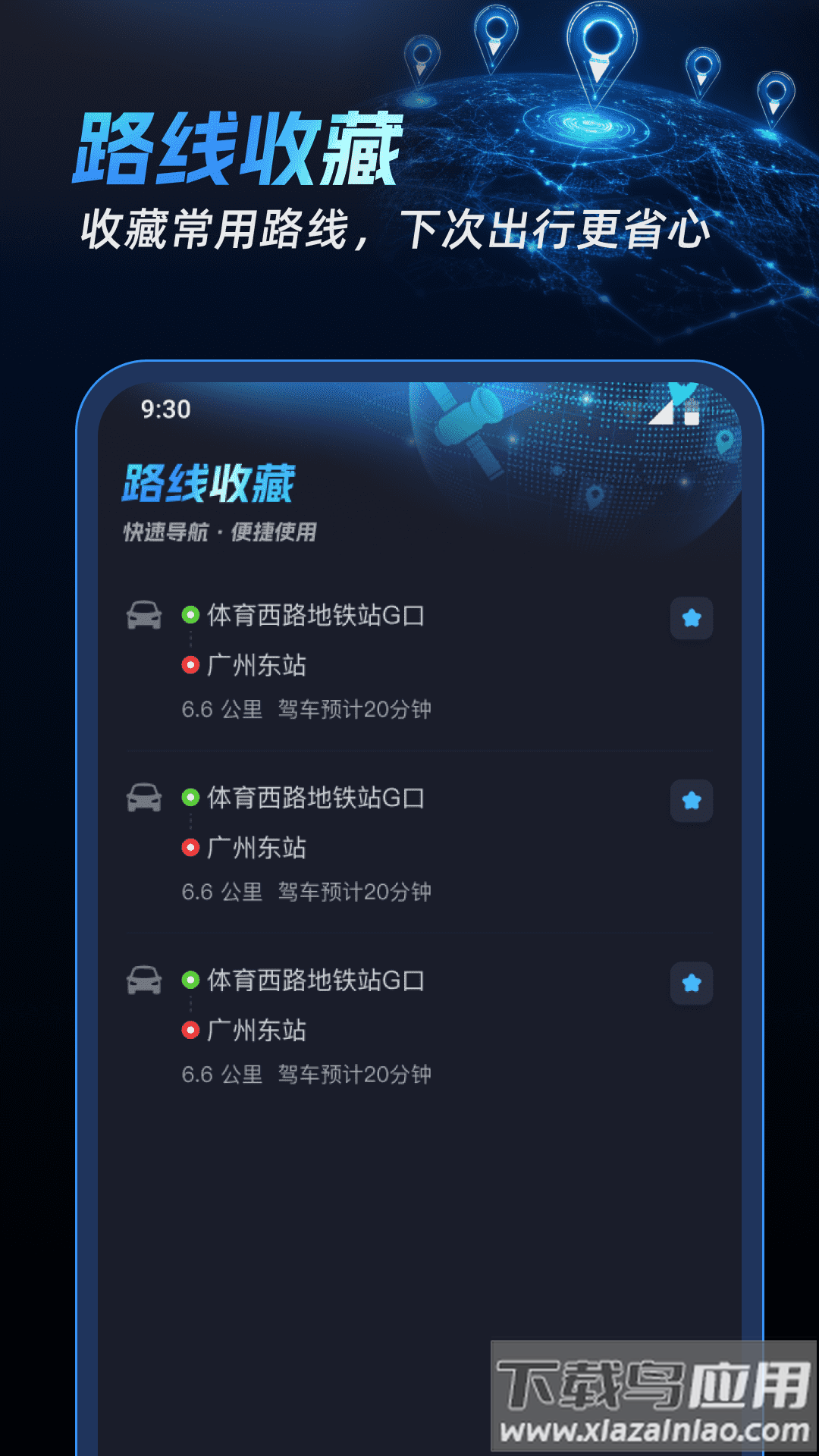Unfavorite the first route via its star toggle
Viewport: 819px width, 1456px height.
(690, 618)
